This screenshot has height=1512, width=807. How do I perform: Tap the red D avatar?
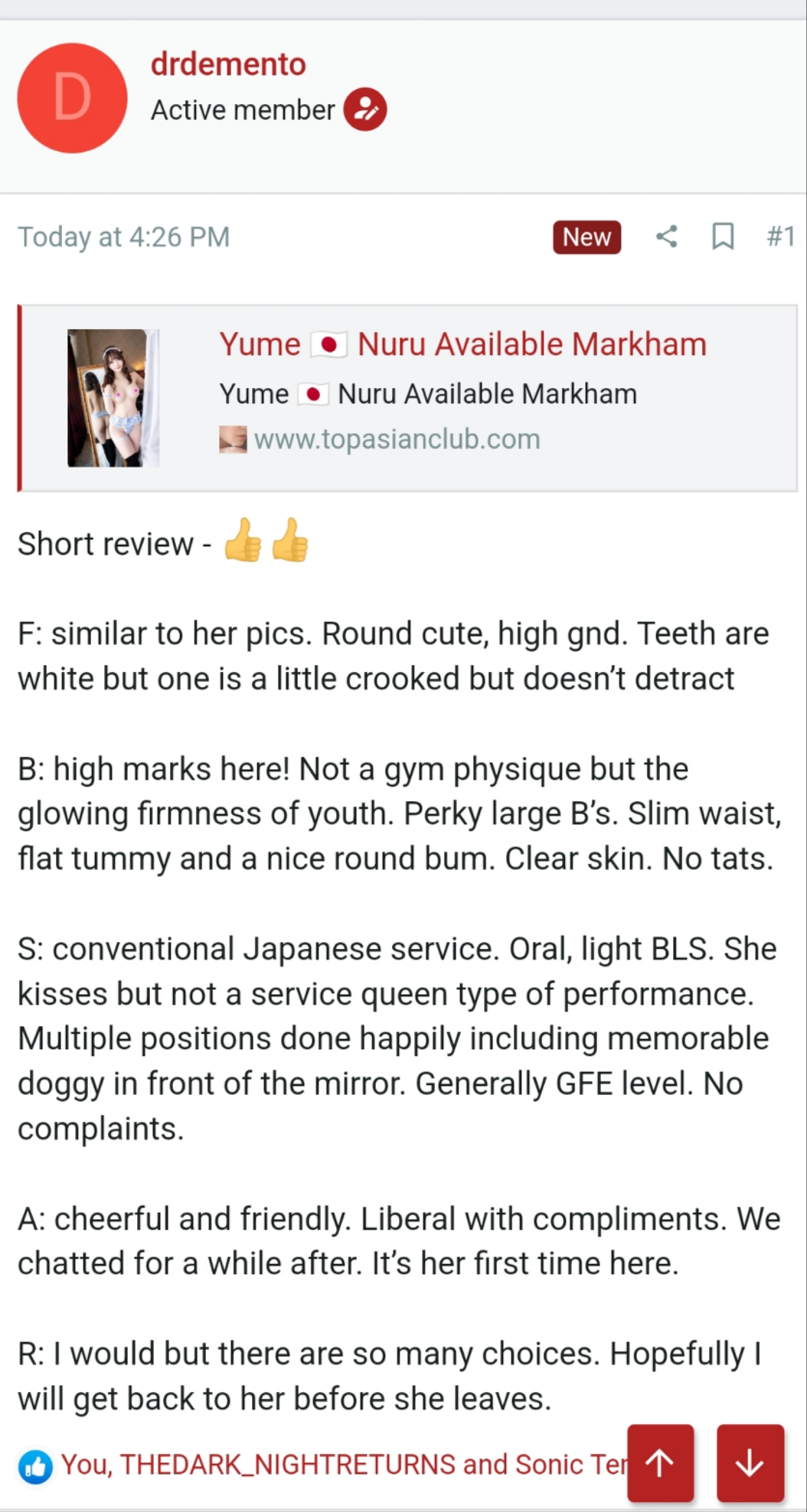coord(72,98)
